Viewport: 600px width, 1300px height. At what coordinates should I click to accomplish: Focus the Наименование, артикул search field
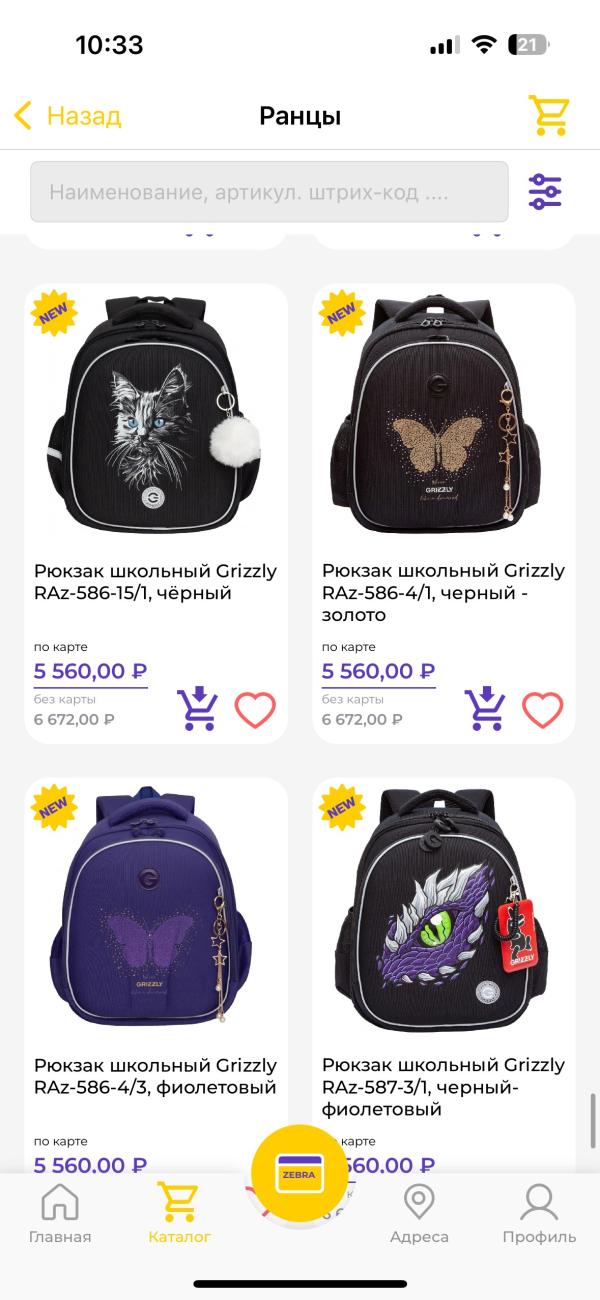tap(268, 191)
